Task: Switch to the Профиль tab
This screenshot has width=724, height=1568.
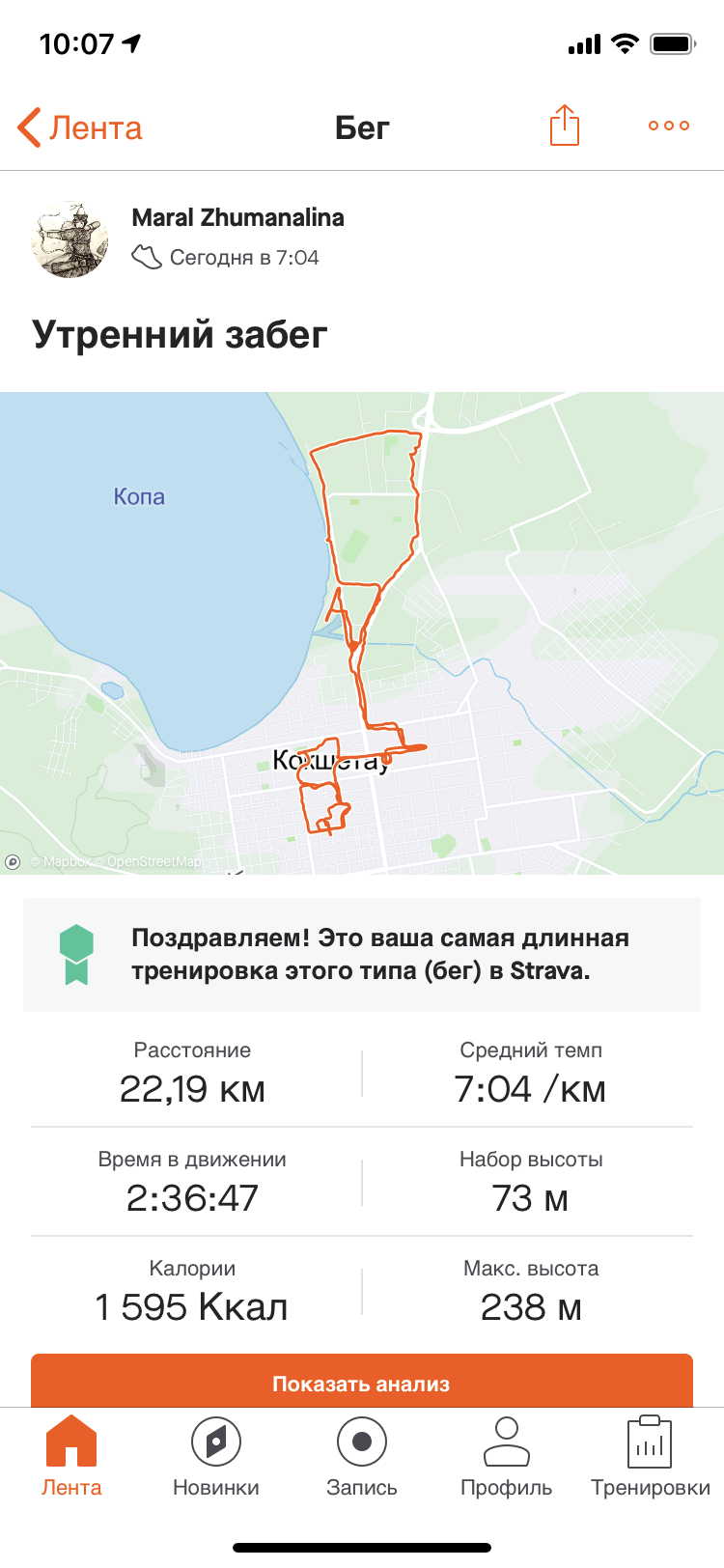Action: click(x=506, y=1456)
